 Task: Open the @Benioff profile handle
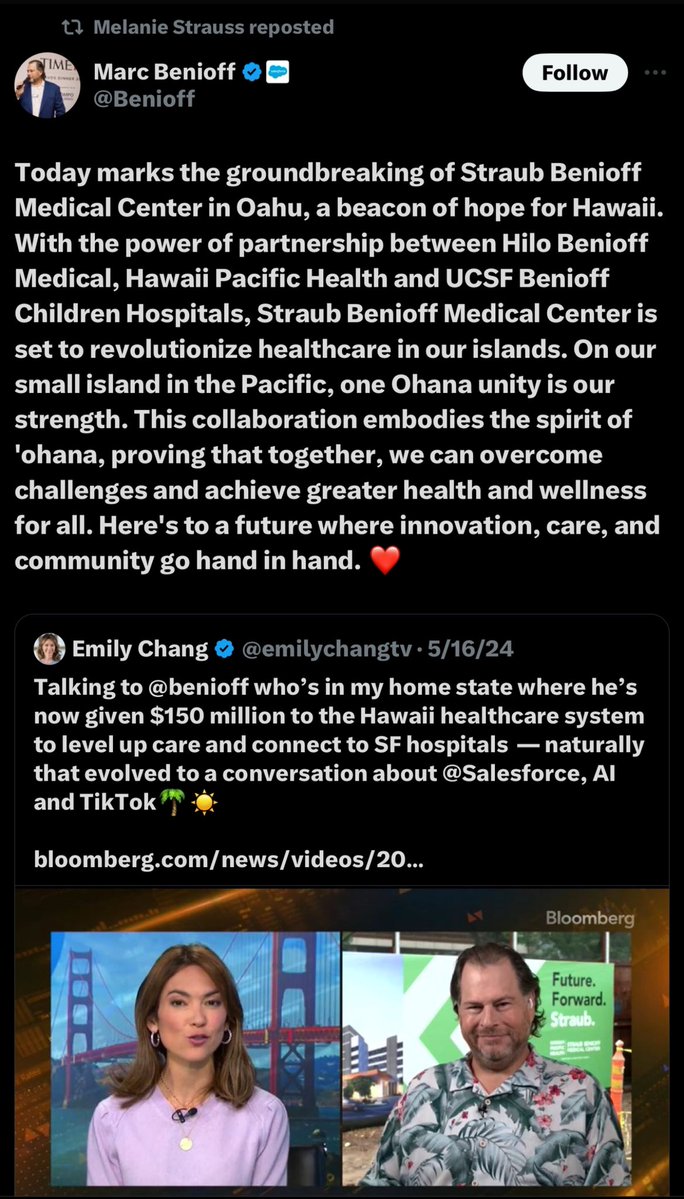[x=144, y=98]
